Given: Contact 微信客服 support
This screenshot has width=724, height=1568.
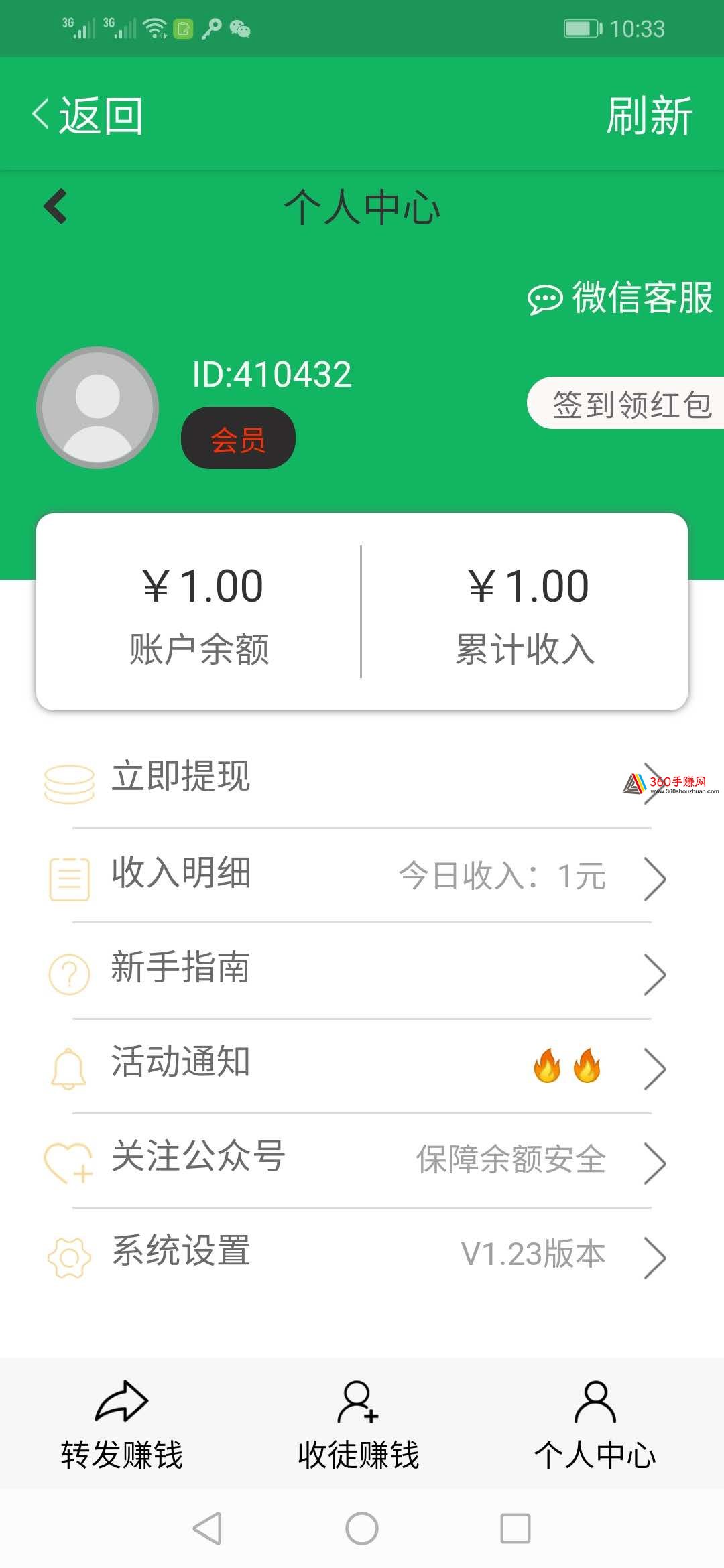Looking at the screenshot, I should coord(619,298).
